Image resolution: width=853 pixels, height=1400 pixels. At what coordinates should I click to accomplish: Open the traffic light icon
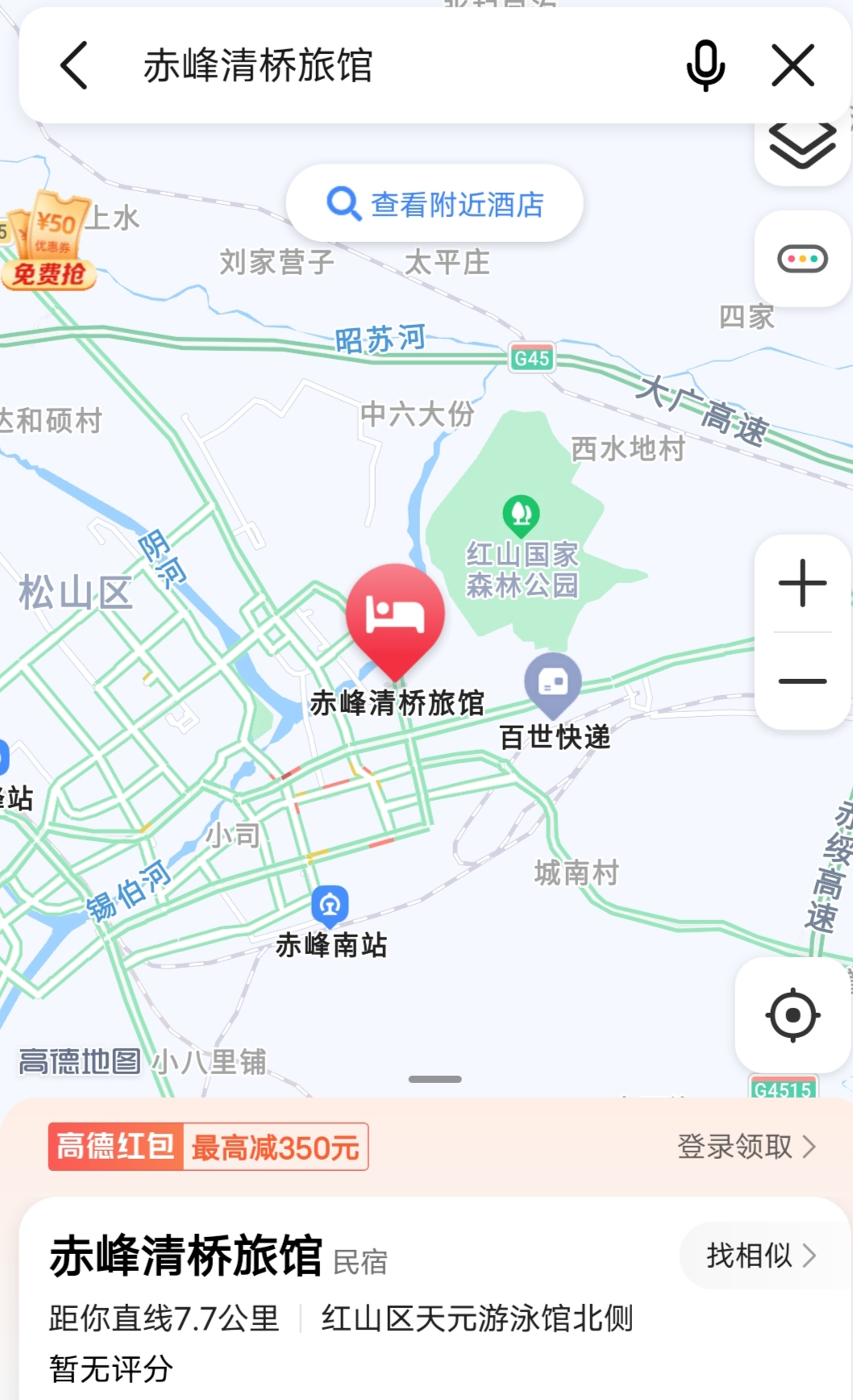tap(802, 259)
